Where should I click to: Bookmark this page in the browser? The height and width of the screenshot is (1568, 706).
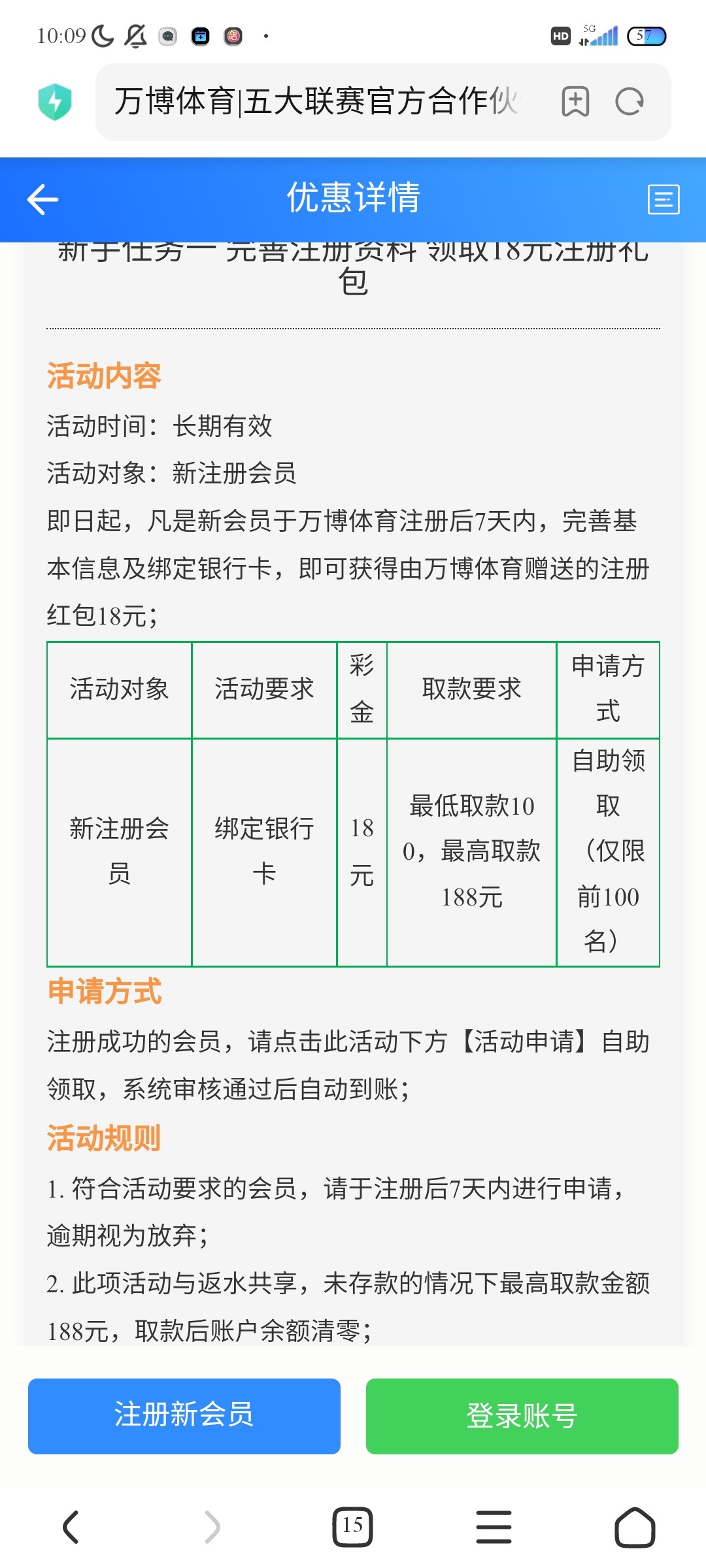coord(575,102)
